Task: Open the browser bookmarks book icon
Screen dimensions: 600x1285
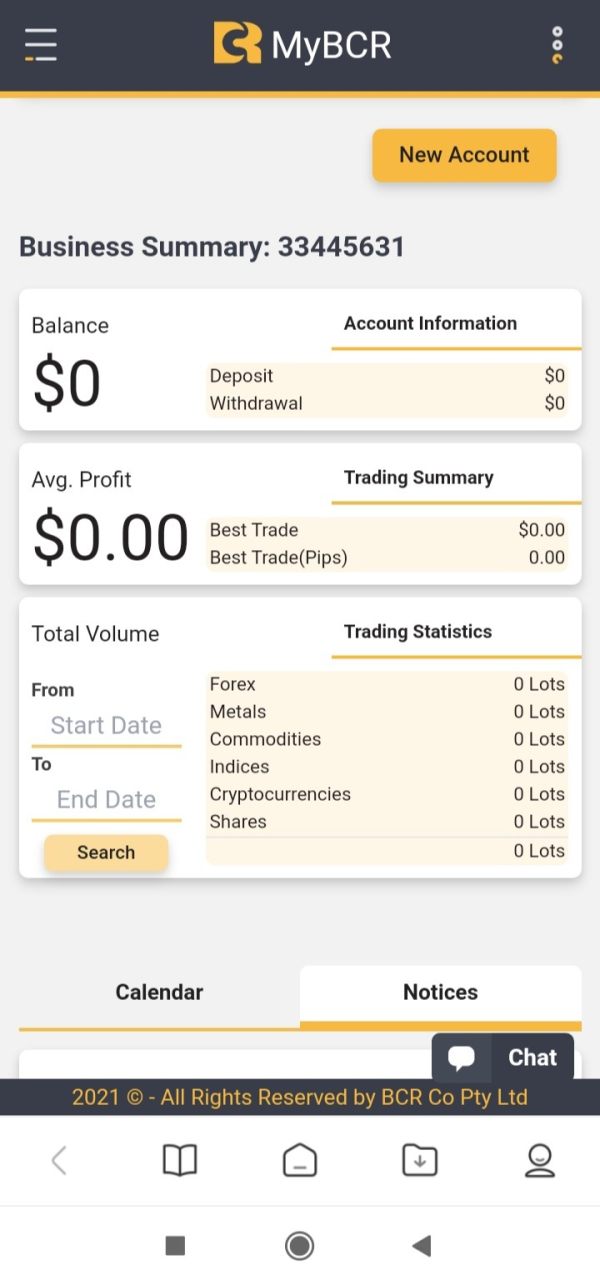Action: click(180, 1160)
